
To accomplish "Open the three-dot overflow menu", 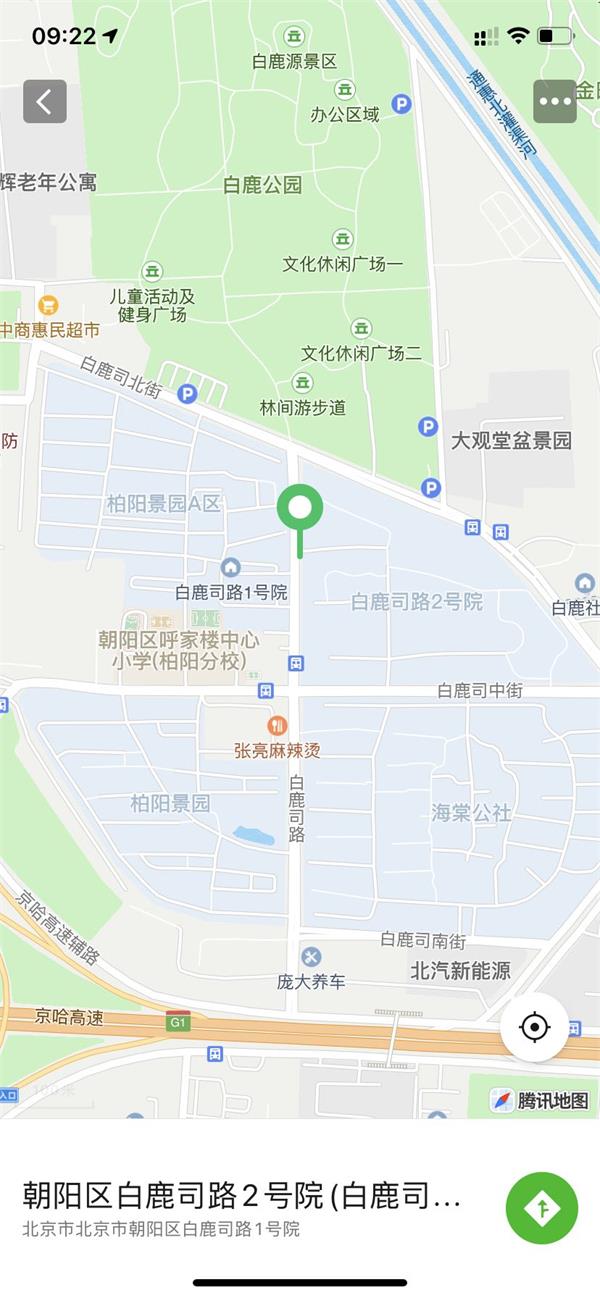I will 555,101.
